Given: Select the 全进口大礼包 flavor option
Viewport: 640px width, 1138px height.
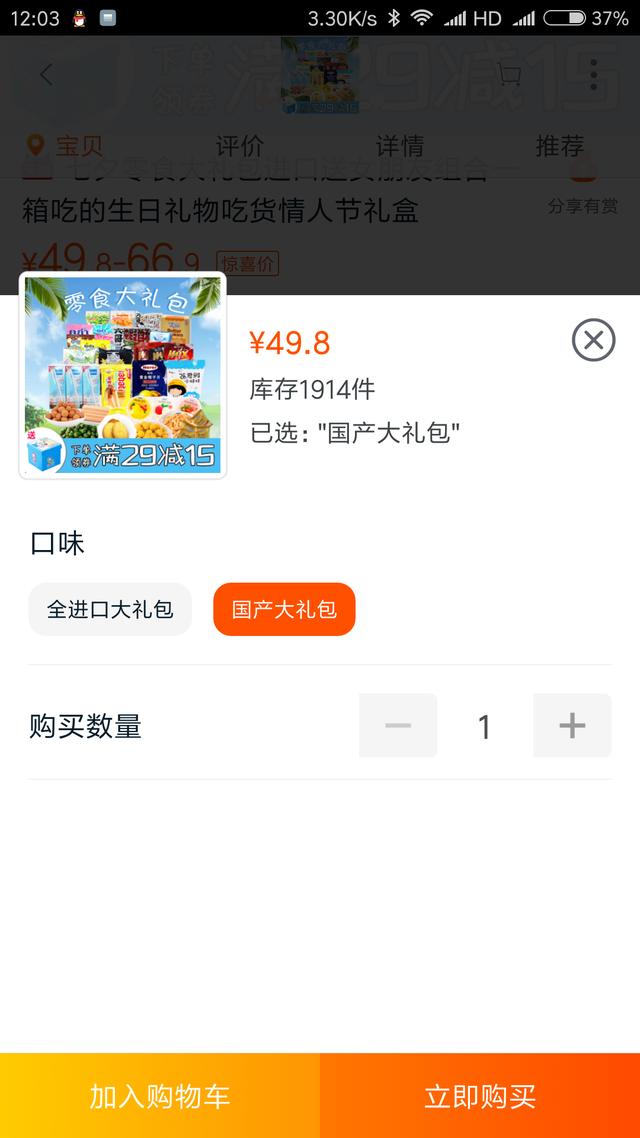Looking at the screenshot, I should pos(110,609).
